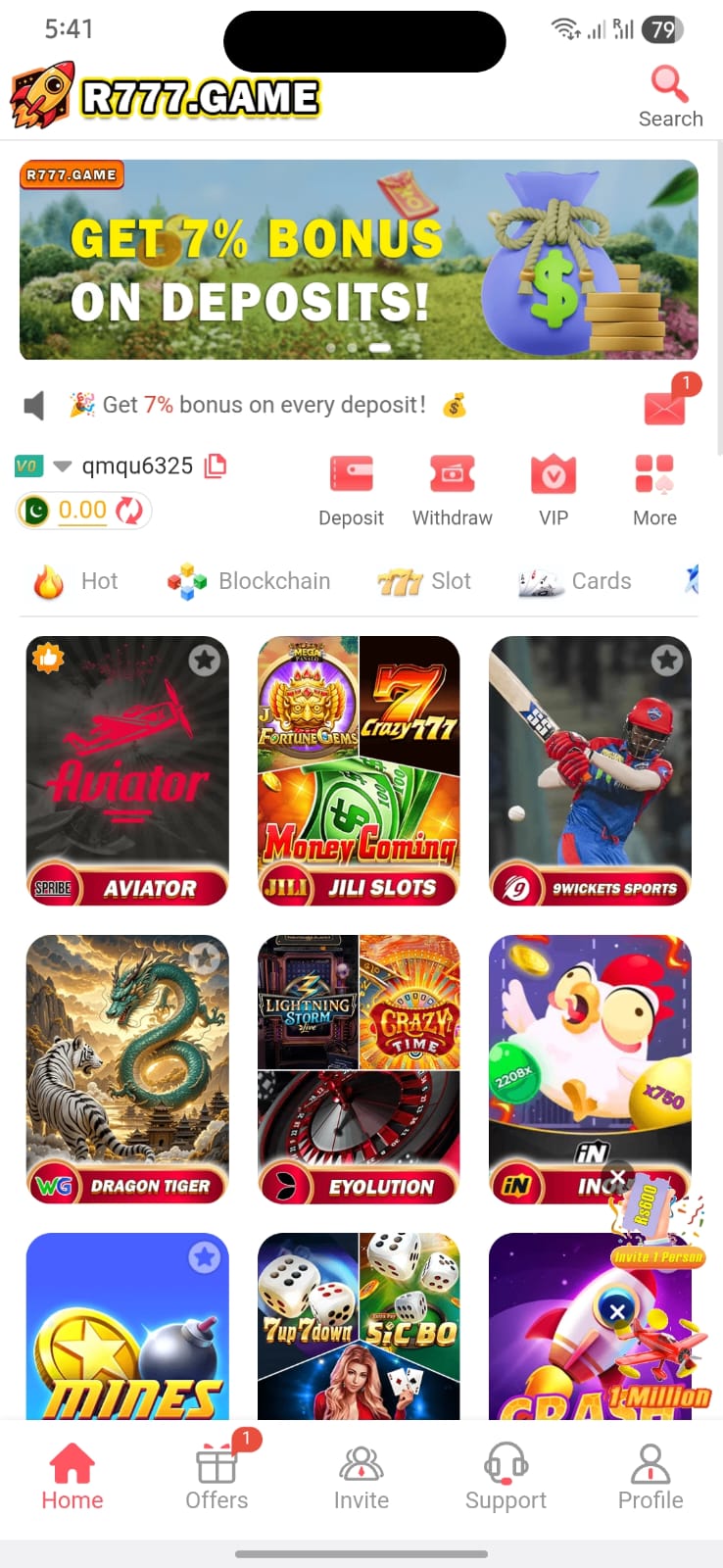Toggle favorite on the Mines game
Image resolution: width=723 pixels, height=1568 pixels.
pyautogui.click(x=204, y=1256)
